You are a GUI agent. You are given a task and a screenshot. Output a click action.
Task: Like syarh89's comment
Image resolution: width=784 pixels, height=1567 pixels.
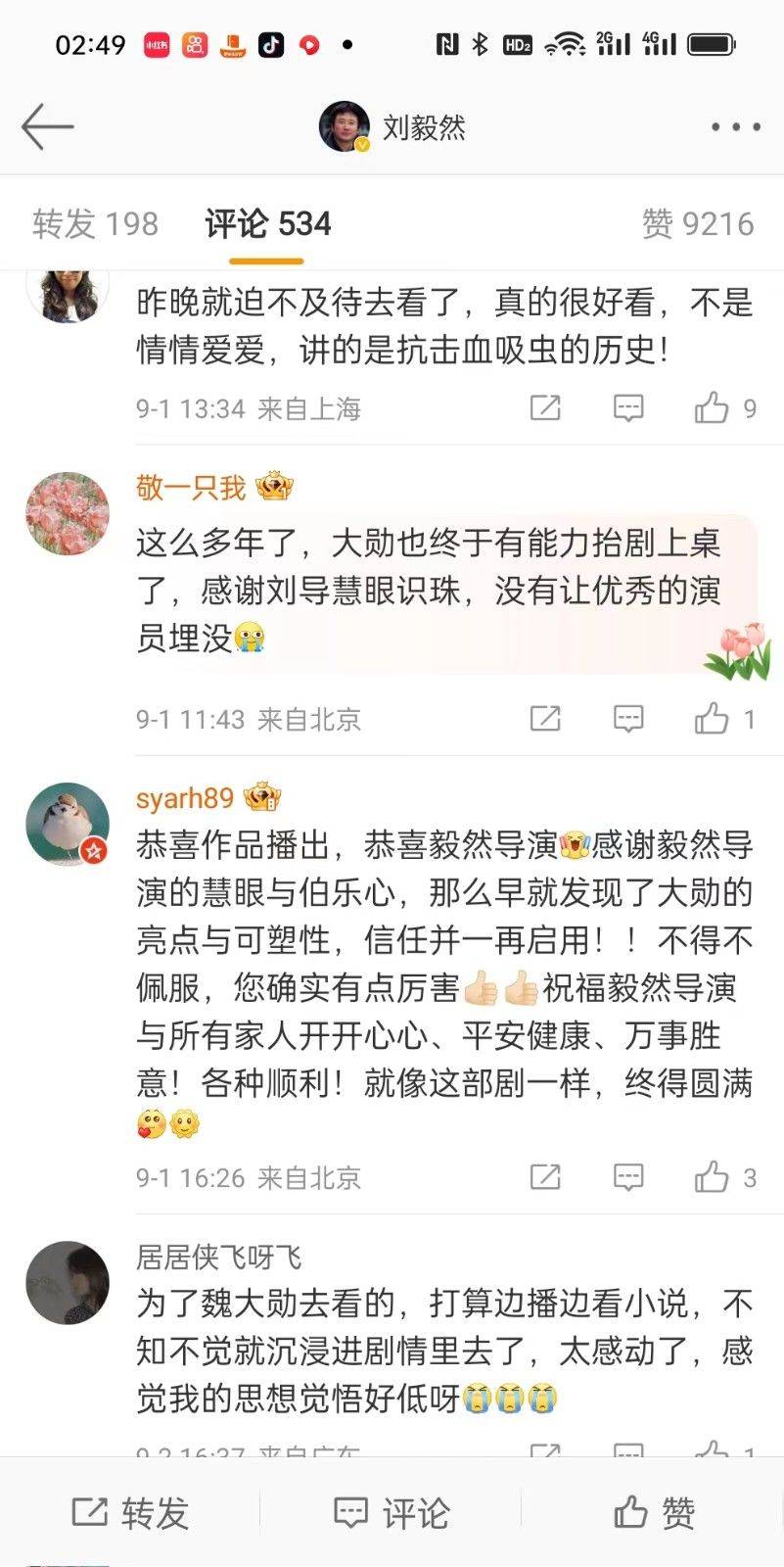coord(713,1177)
